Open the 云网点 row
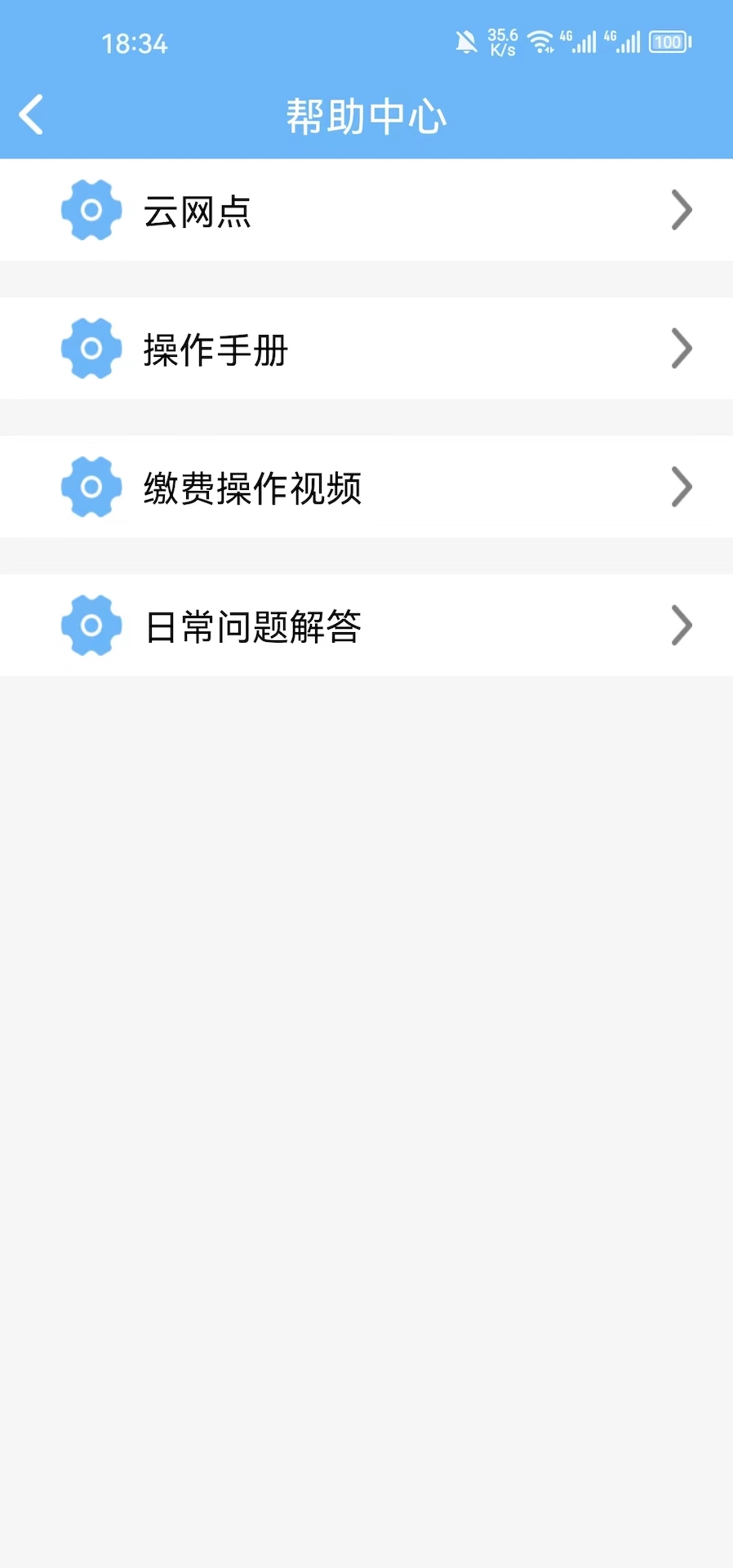The width and height of the screenshot is (733, 1568). click(x=366, y=211)
